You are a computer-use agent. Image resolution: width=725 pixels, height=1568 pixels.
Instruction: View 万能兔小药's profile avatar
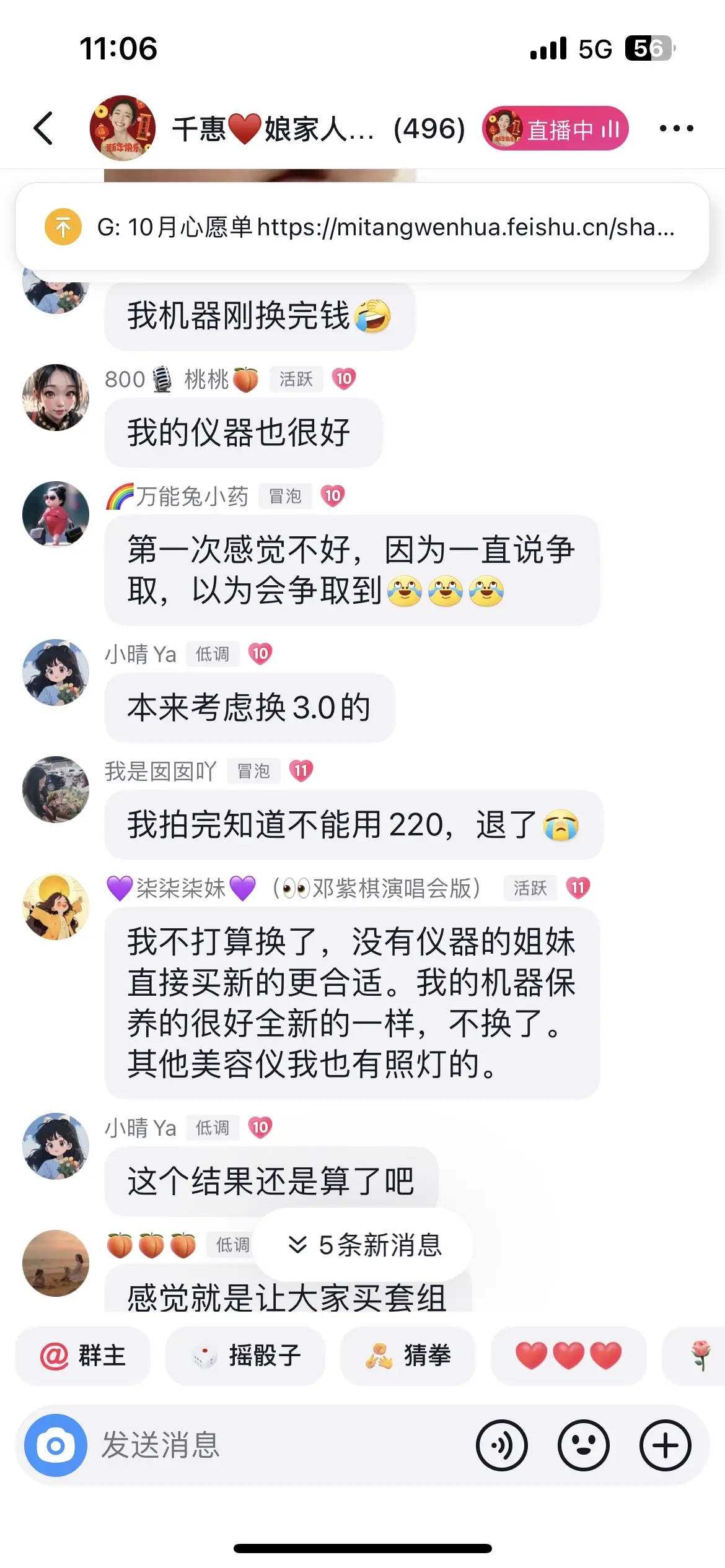[56, 514]
